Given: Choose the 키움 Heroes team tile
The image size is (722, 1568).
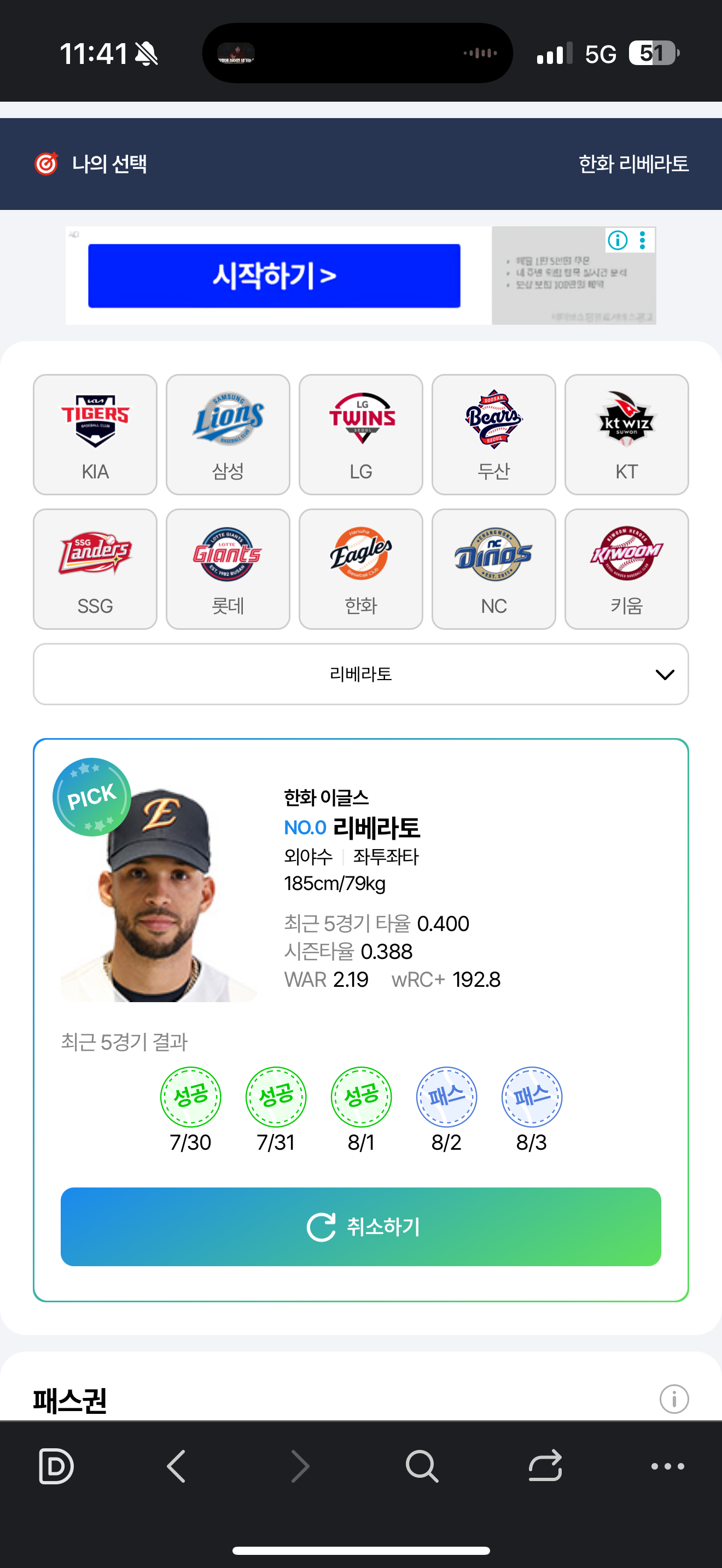Looking at the screenshot, I should pyautogui.click(x=626, y=569).
